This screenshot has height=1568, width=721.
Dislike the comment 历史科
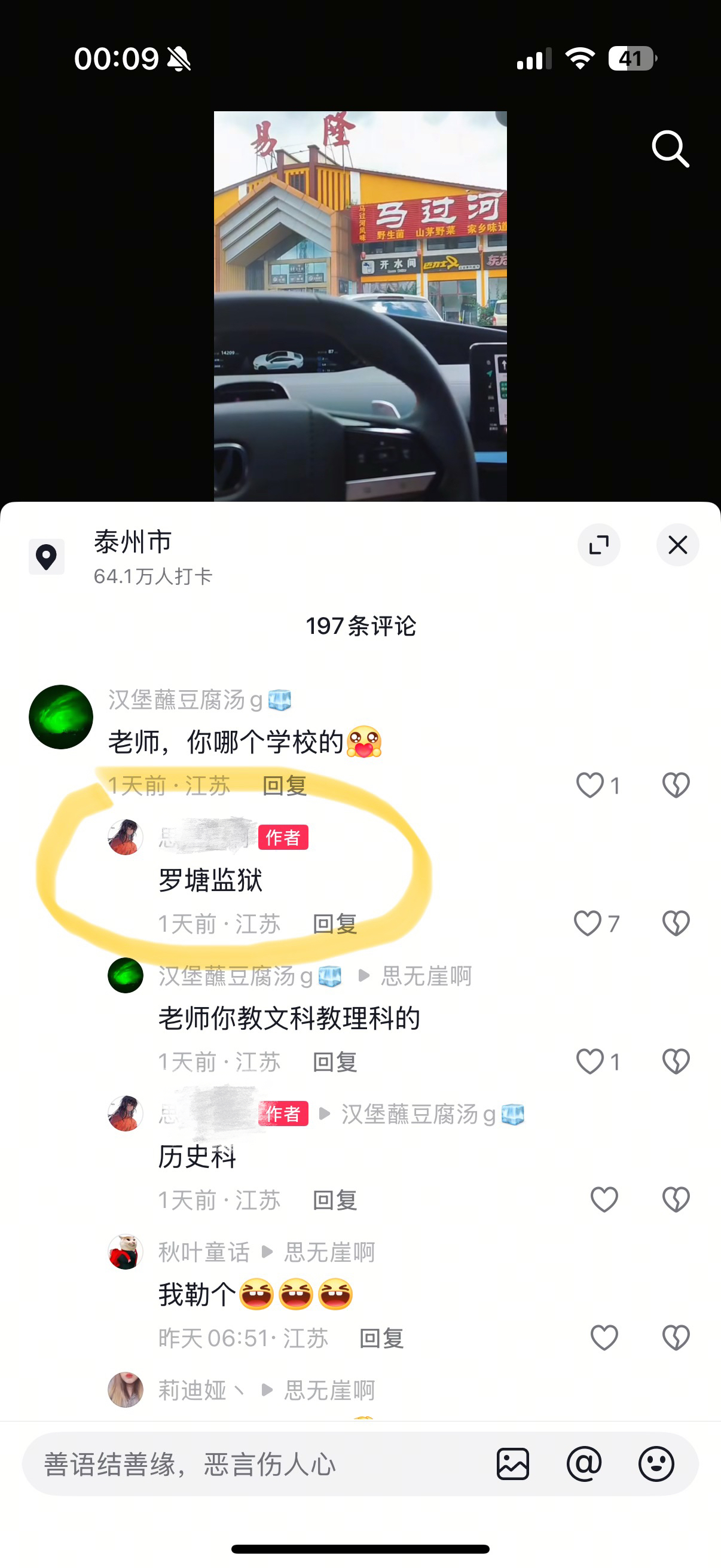676,1200
